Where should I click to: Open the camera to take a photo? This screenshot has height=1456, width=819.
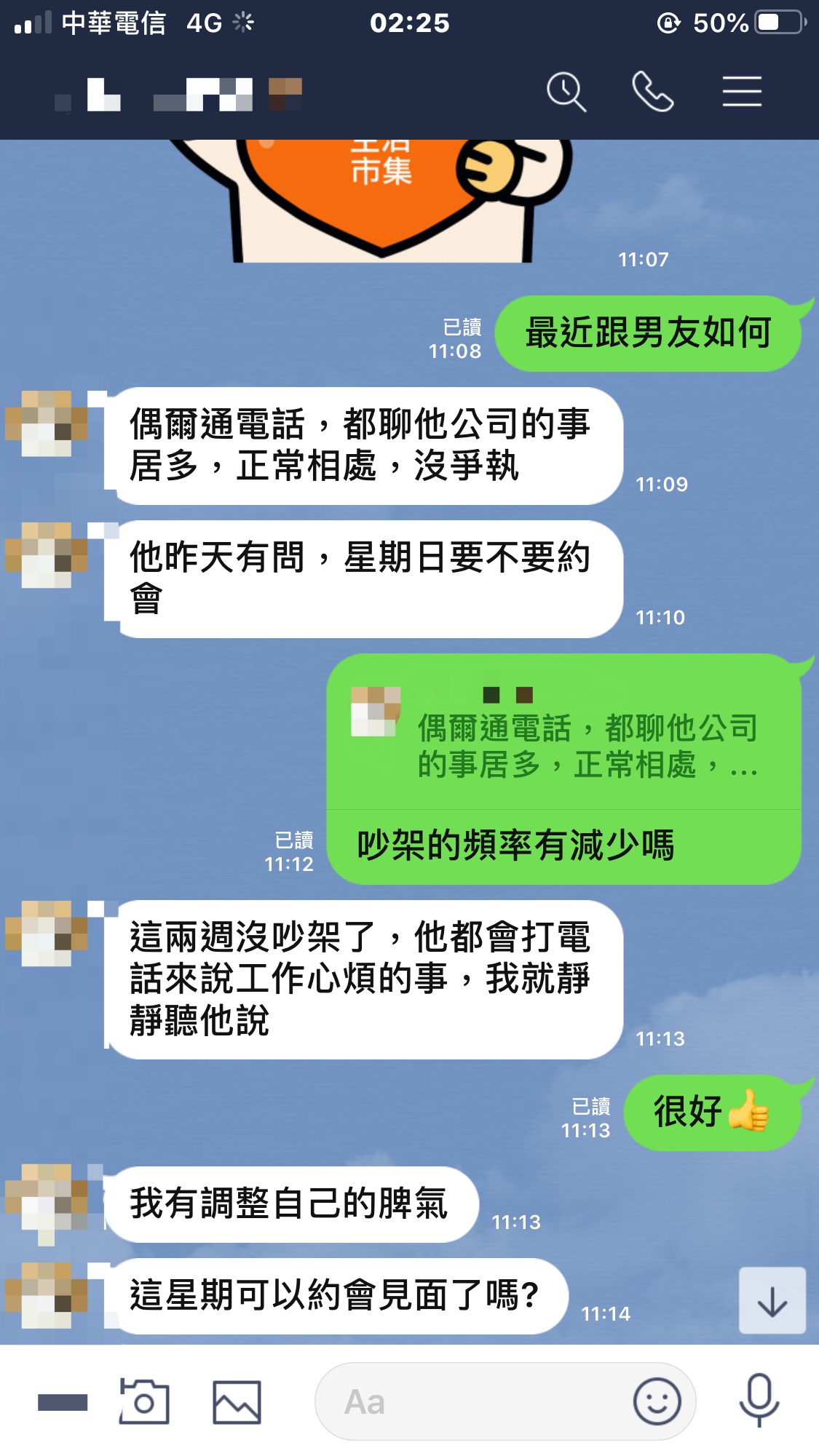click(144, 1401)
